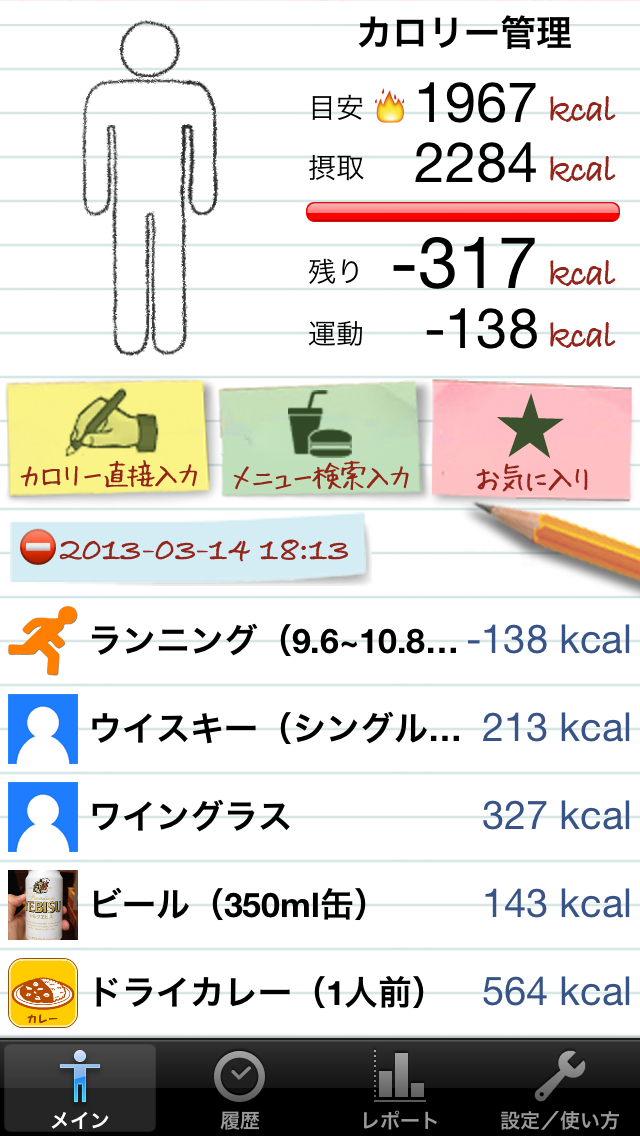640x1136 pixels.
Task: Open the ランニング exercise entry
Action: [x=320, y=640]
